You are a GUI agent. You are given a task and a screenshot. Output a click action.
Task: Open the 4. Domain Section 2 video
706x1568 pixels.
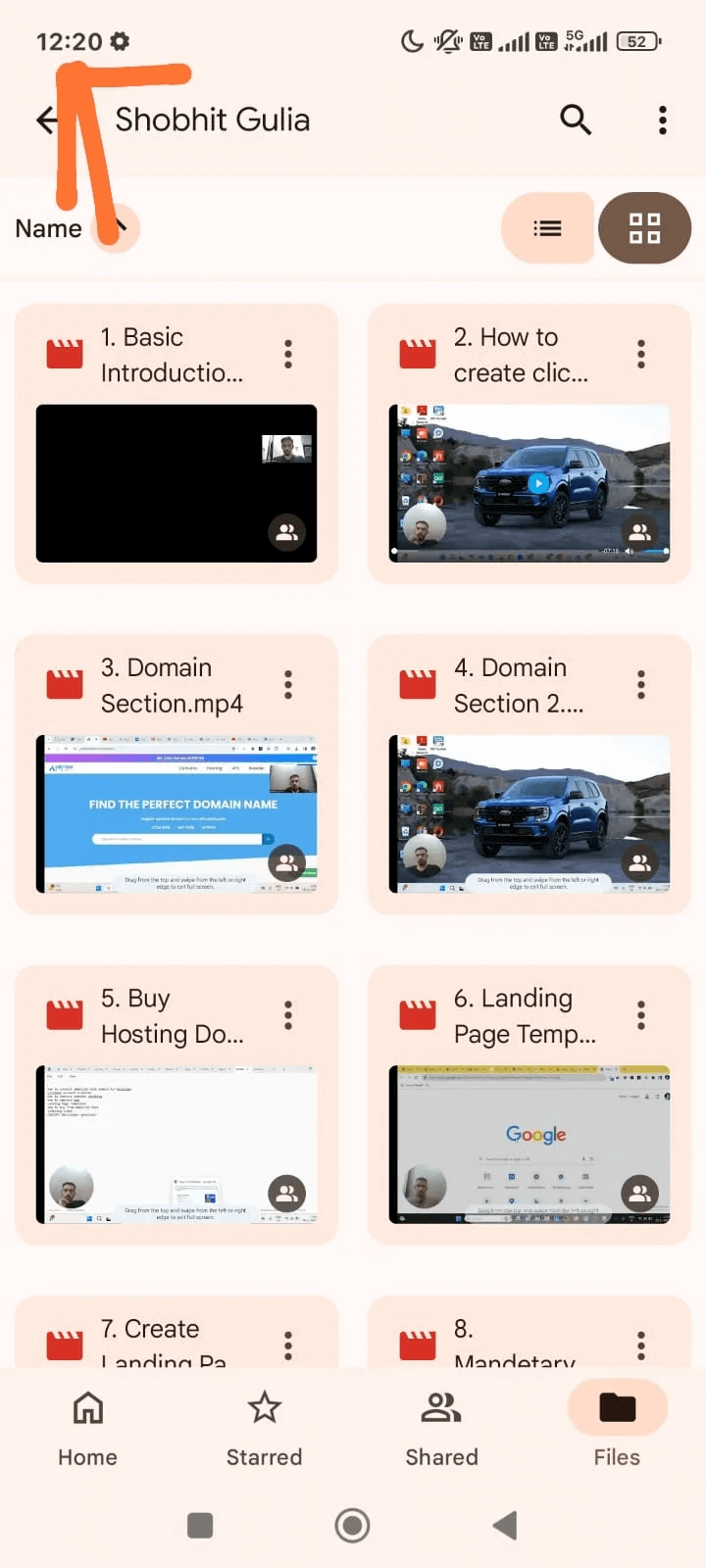529,813
